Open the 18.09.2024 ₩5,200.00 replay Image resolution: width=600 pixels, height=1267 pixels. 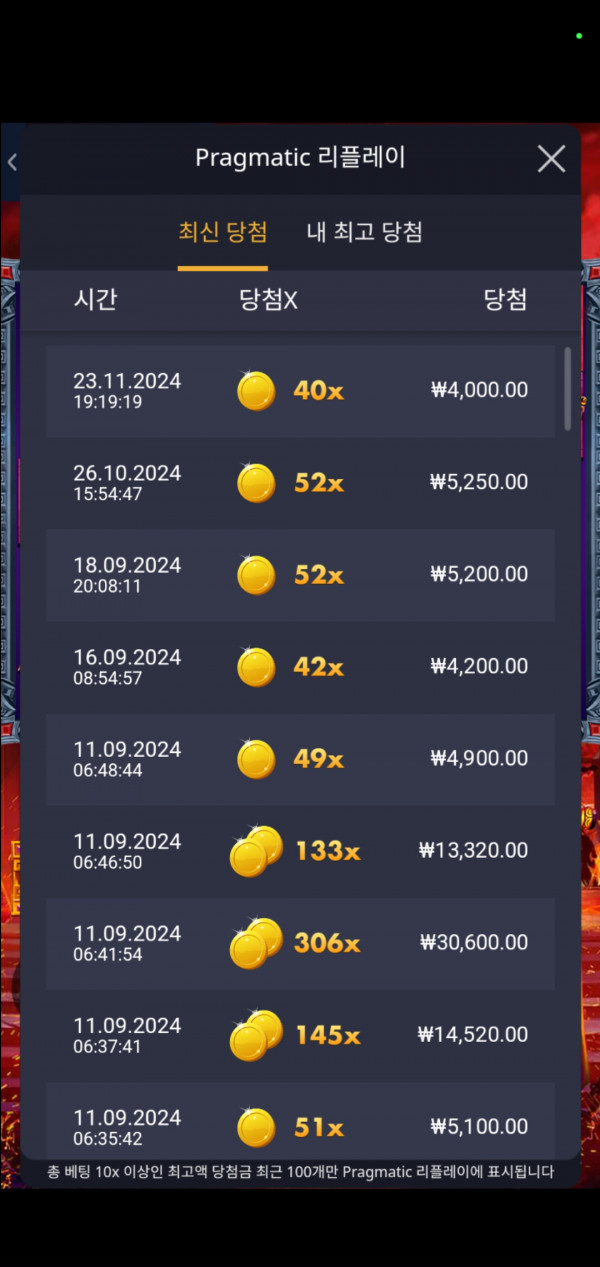pyautogui.click(x=300, y=575)
